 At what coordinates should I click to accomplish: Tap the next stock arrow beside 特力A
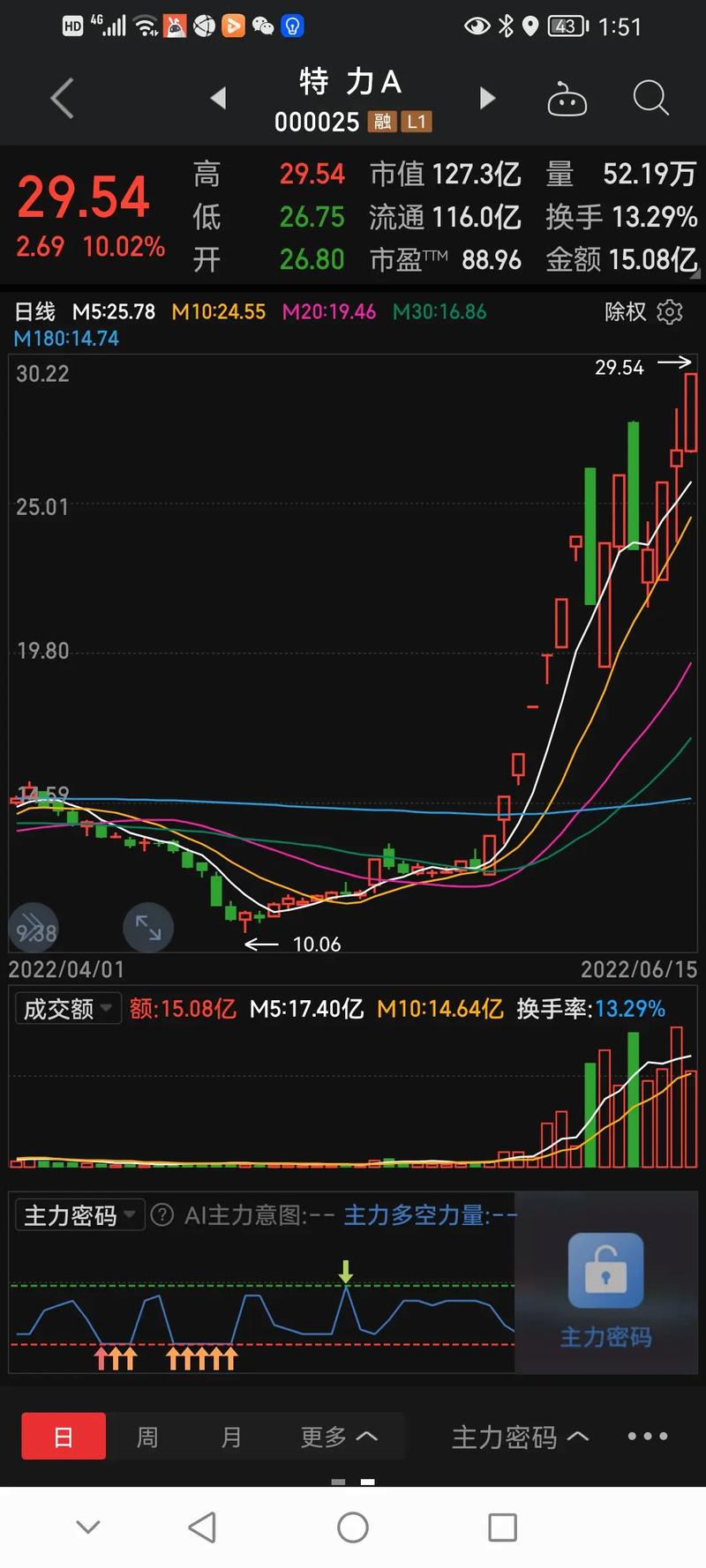487,98
